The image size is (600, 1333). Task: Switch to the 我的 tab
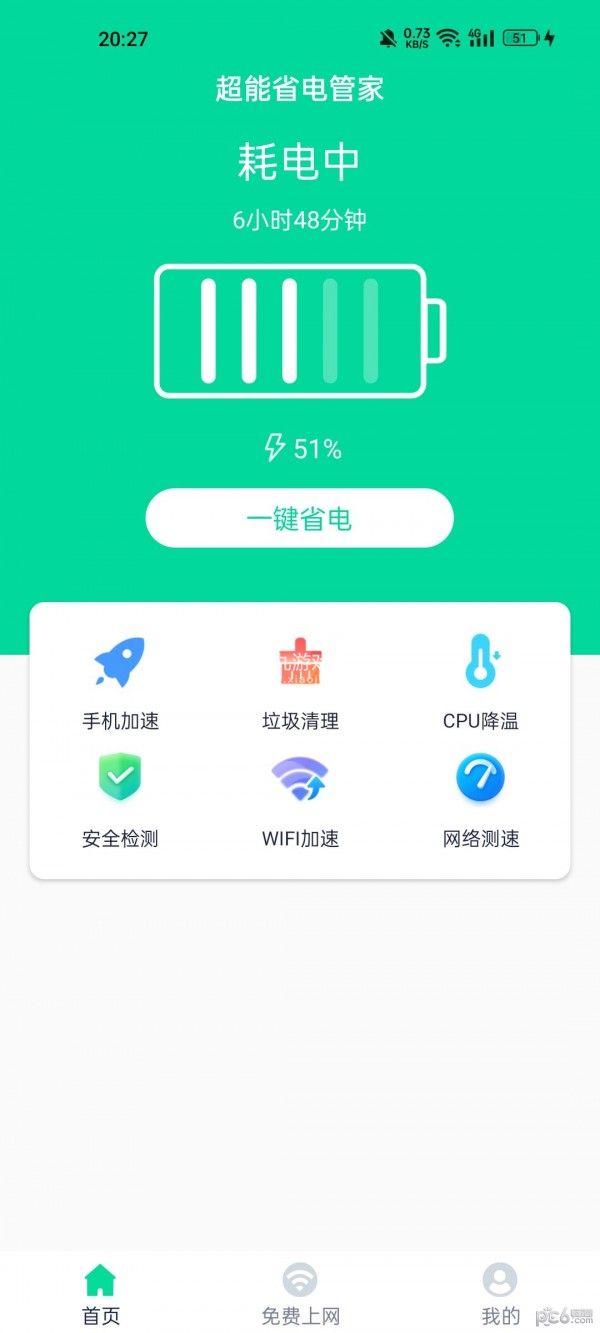coord(500,1295)
